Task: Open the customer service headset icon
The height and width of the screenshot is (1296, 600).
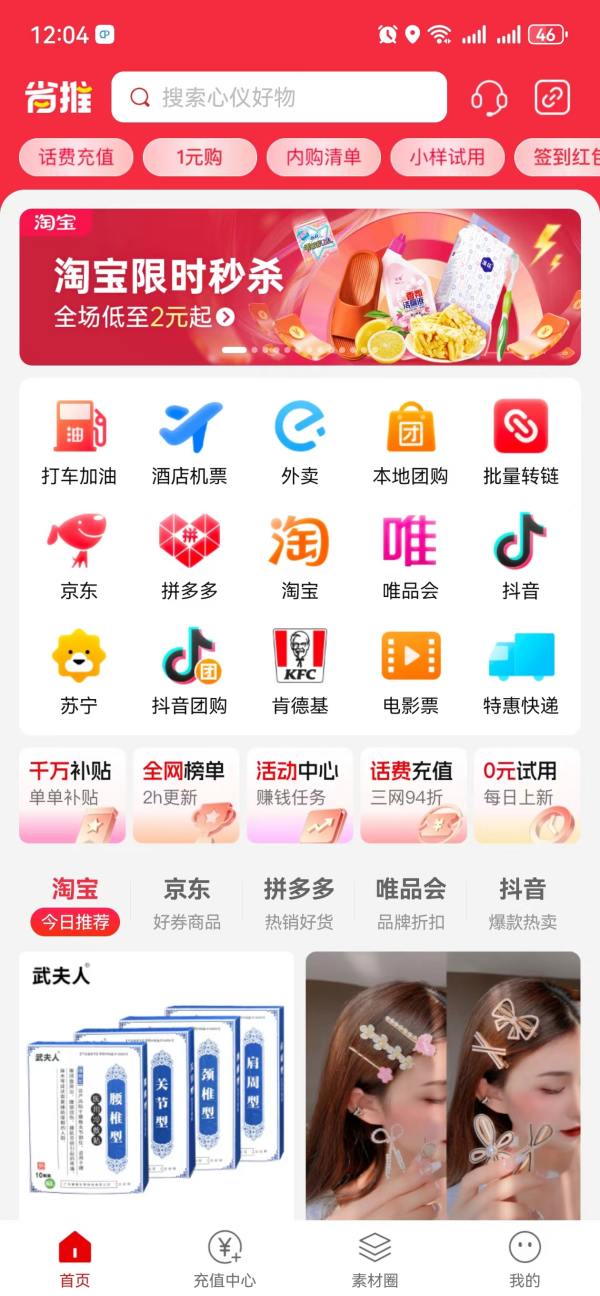Action: pos(489,97)
